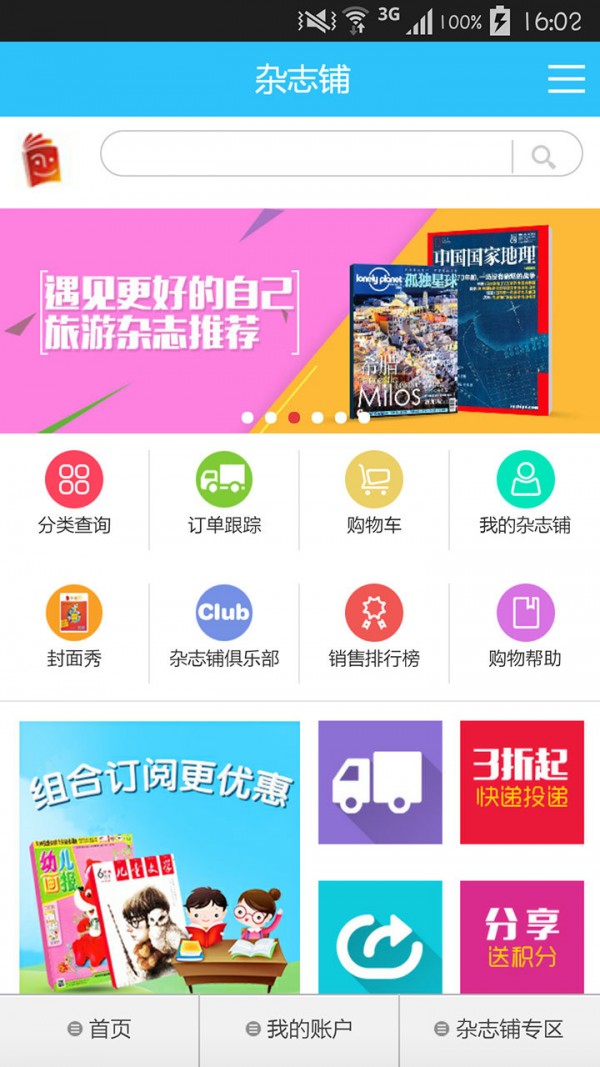Switch to the 我的账户 tab
Viewport: 600px width, 1067px height.
(299, 1029)
